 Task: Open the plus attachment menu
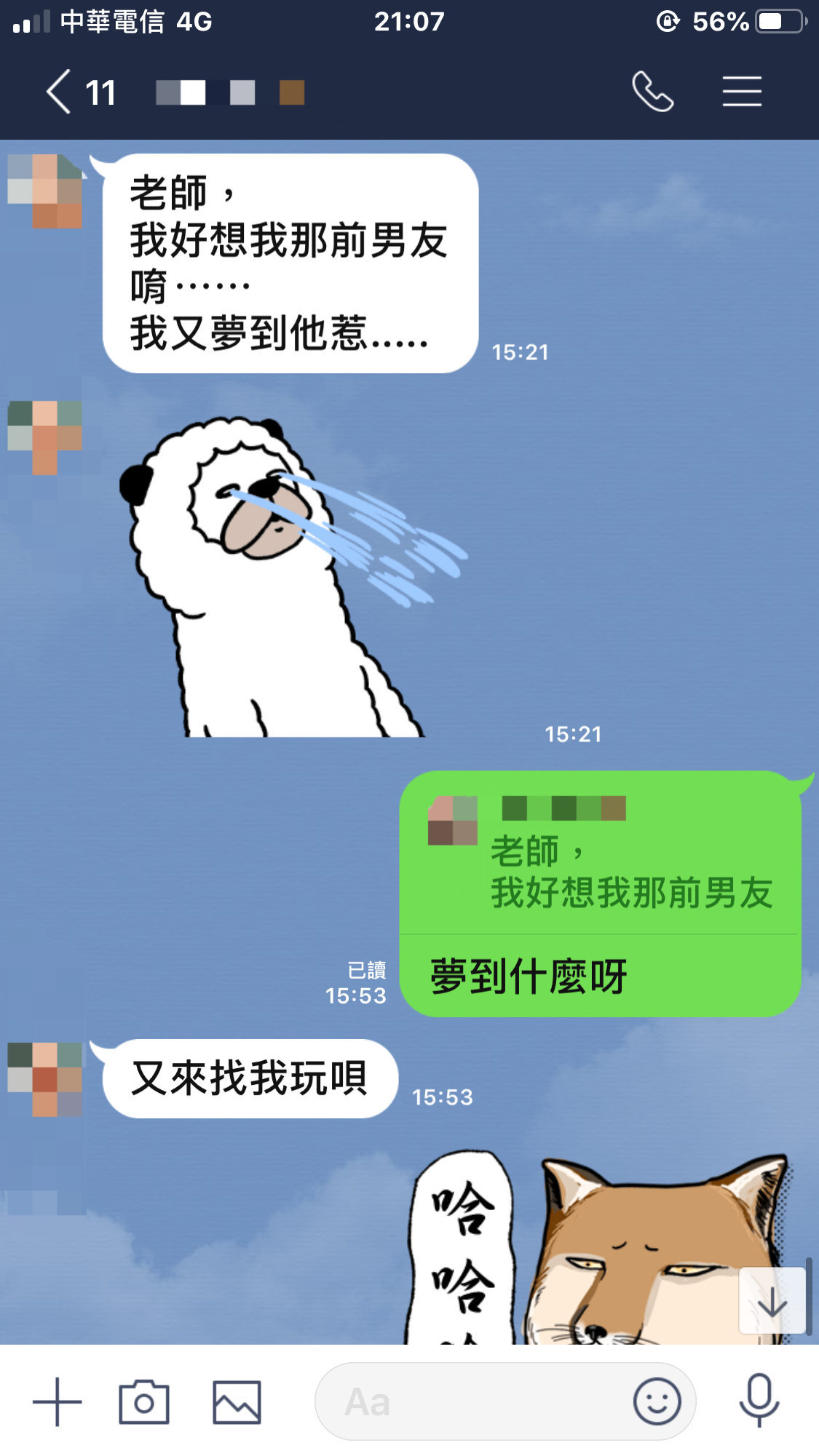click(58, 1401)
